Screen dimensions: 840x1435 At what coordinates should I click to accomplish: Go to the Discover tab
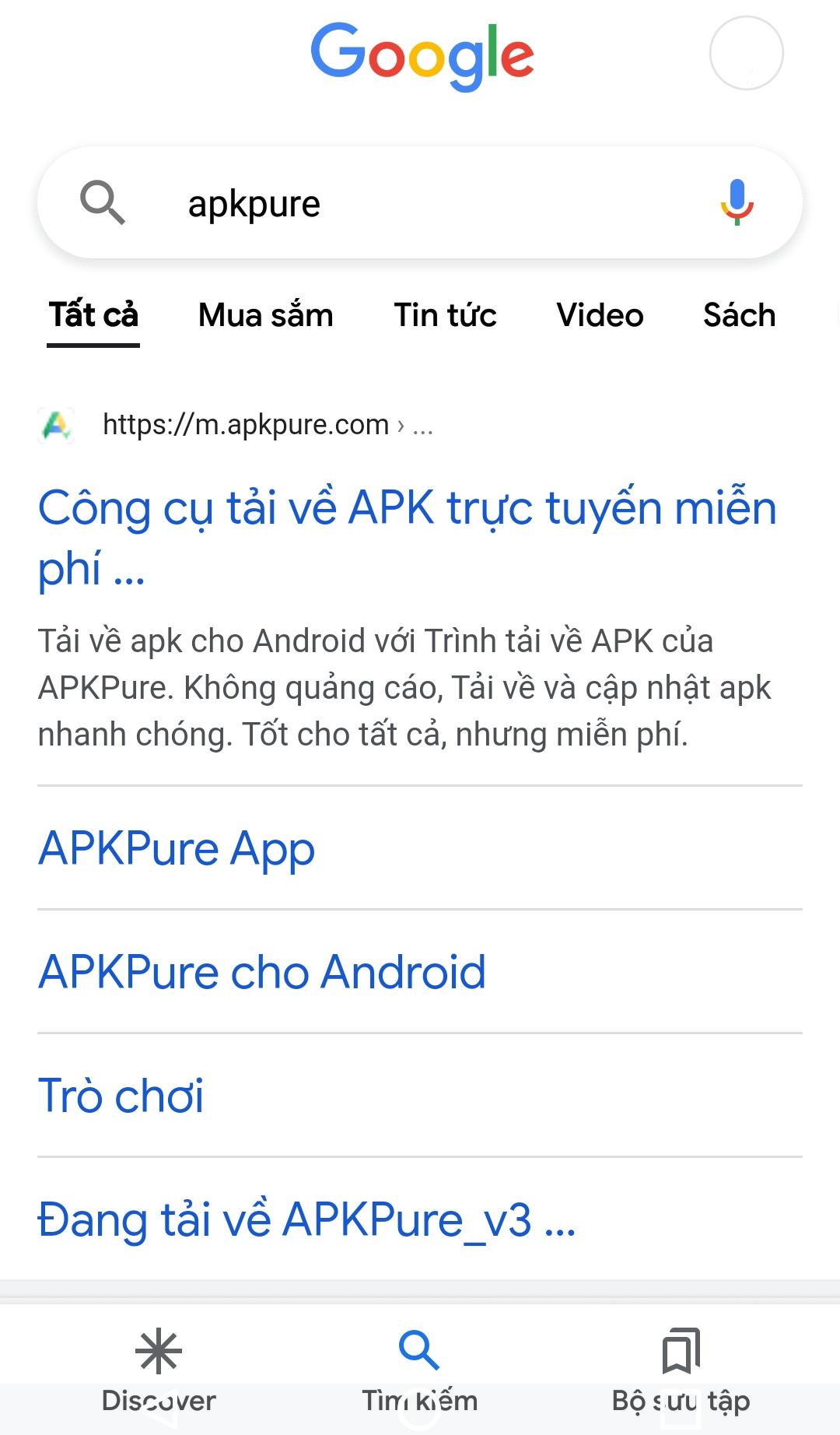[159, 1370]
